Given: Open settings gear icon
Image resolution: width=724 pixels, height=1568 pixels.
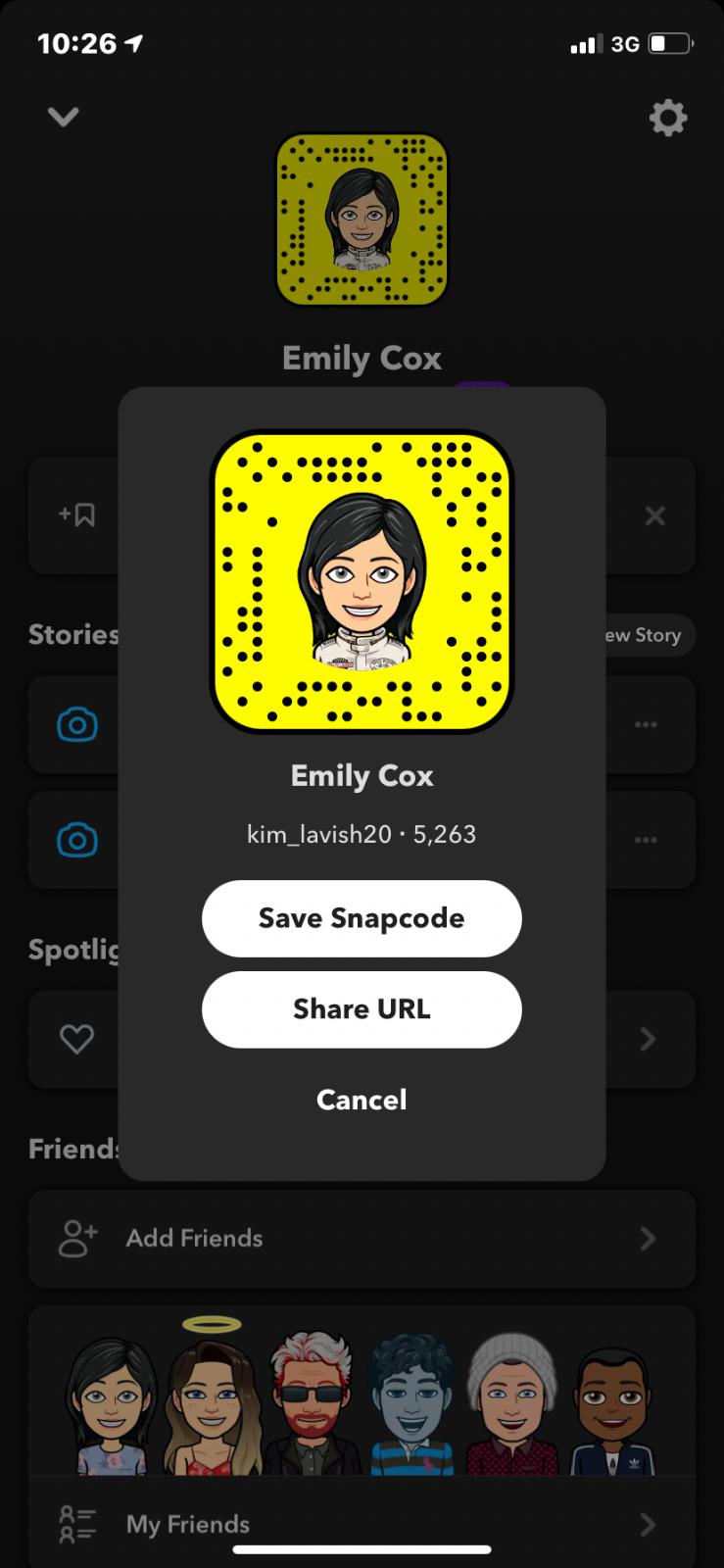Looking at the screenshot, I should [x=668, y=119].
